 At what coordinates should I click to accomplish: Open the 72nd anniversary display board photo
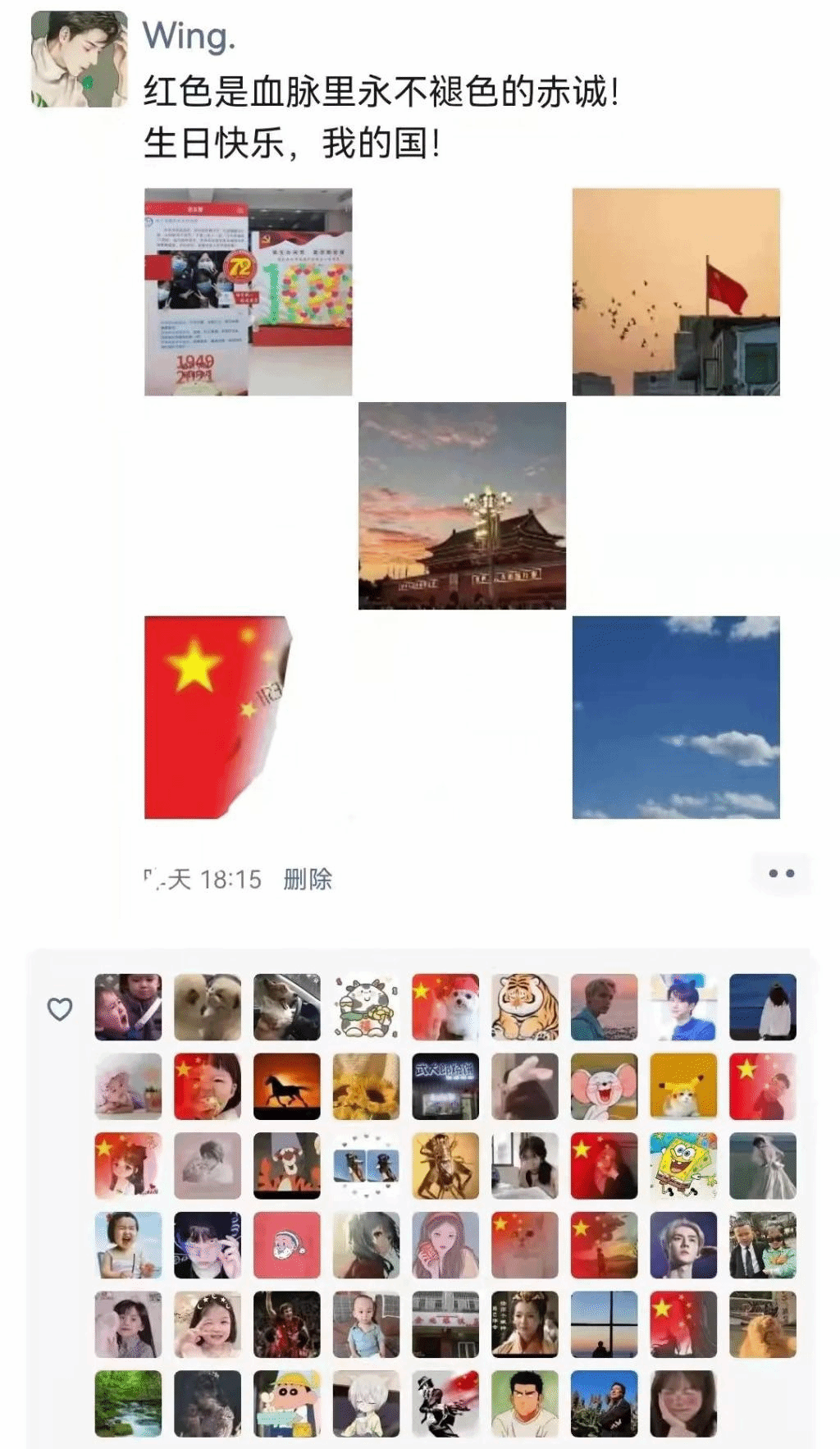[248, 291]
